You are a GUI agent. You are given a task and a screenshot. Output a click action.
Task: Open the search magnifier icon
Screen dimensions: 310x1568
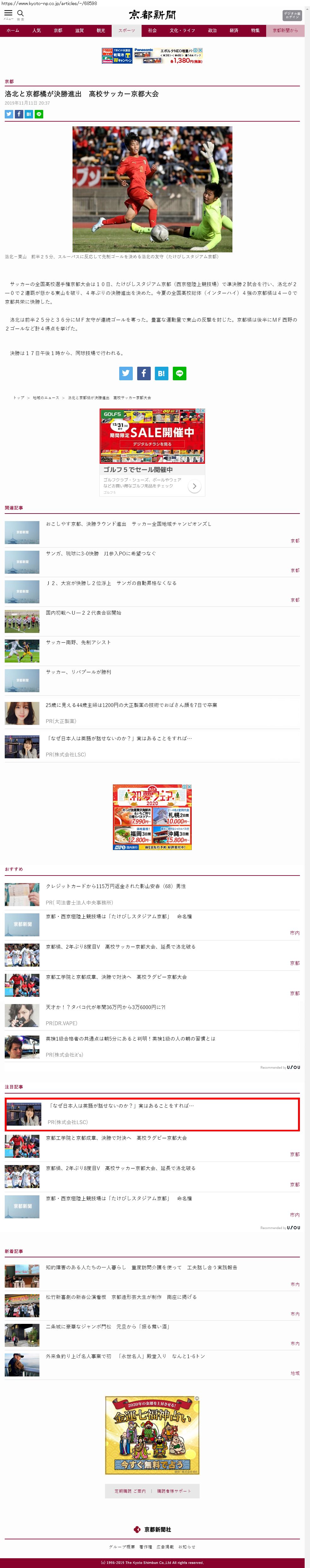click(21, 14)
